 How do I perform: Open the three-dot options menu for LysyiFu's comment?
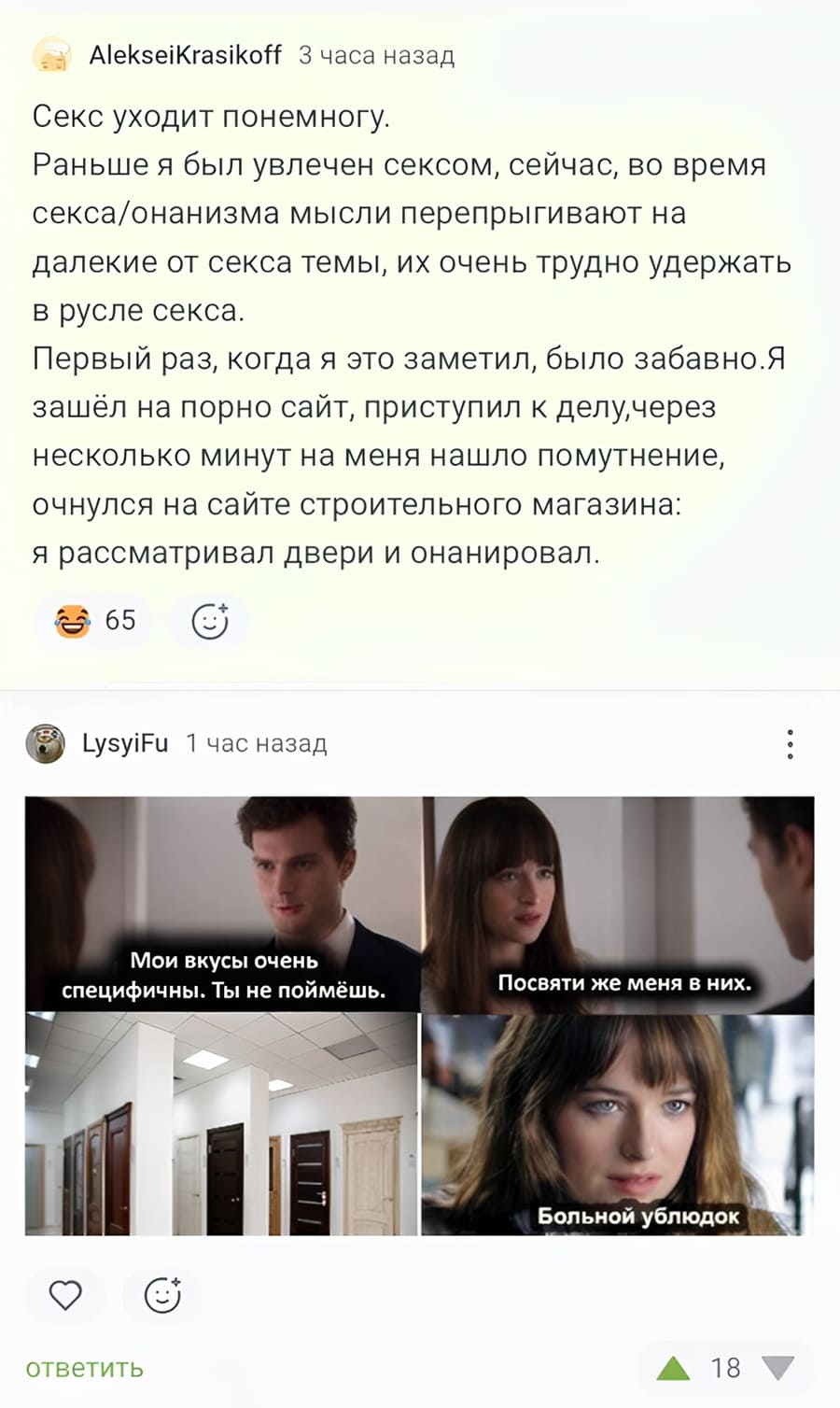tap(792, 743)
